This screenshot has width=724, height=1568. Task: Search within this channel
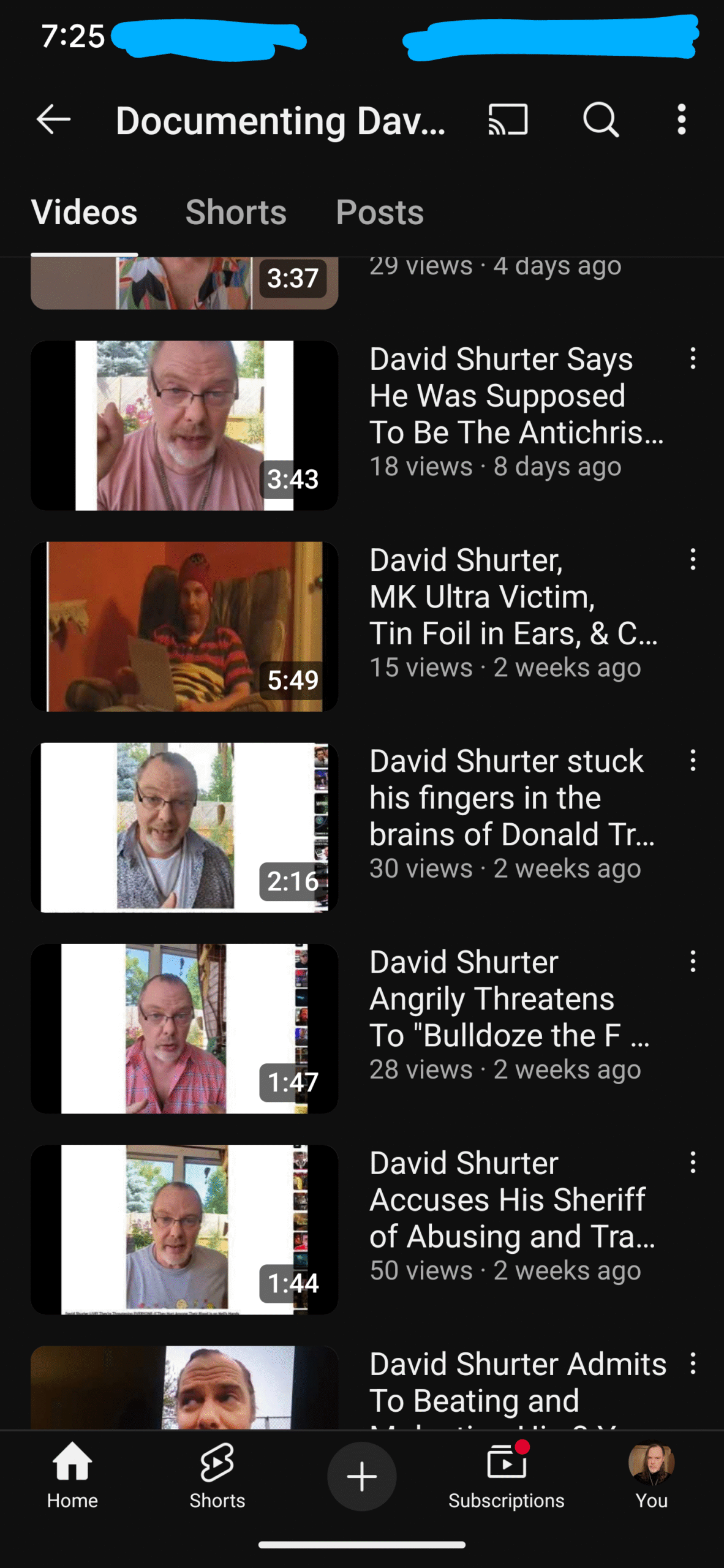pyautogui.click(x=601, y=119)
